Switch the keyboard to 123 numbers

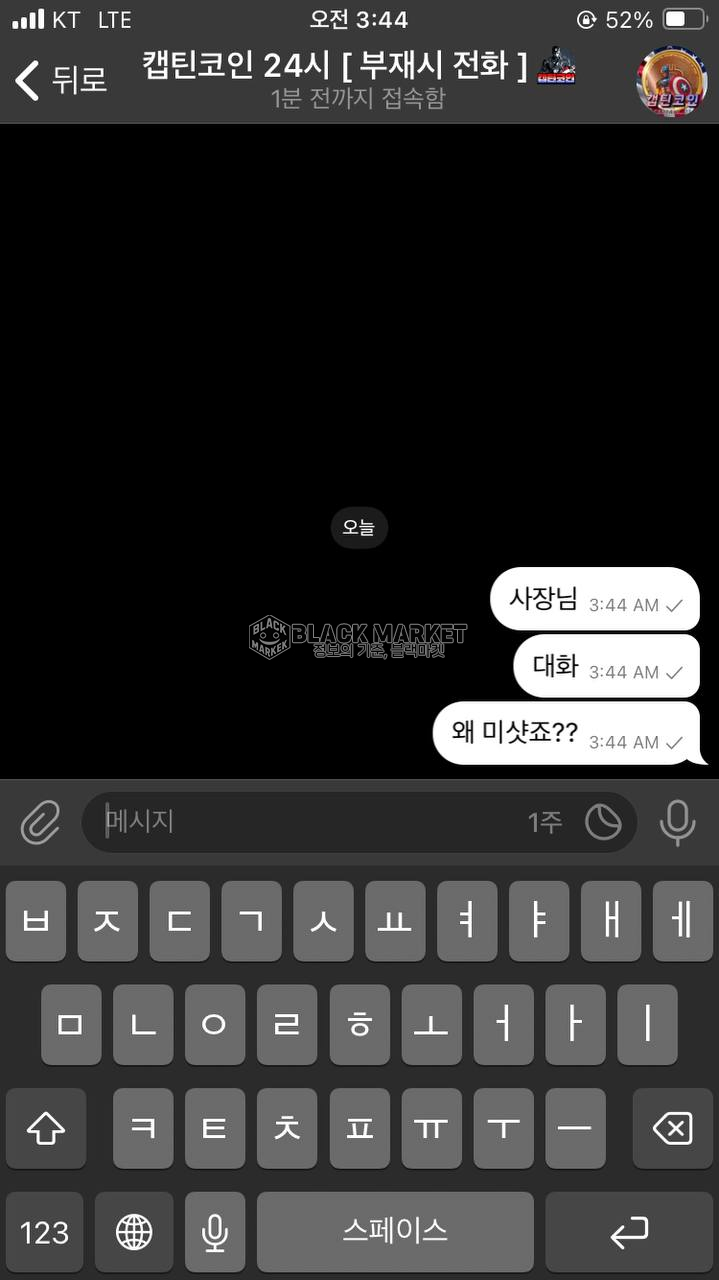click(45, 1232)
